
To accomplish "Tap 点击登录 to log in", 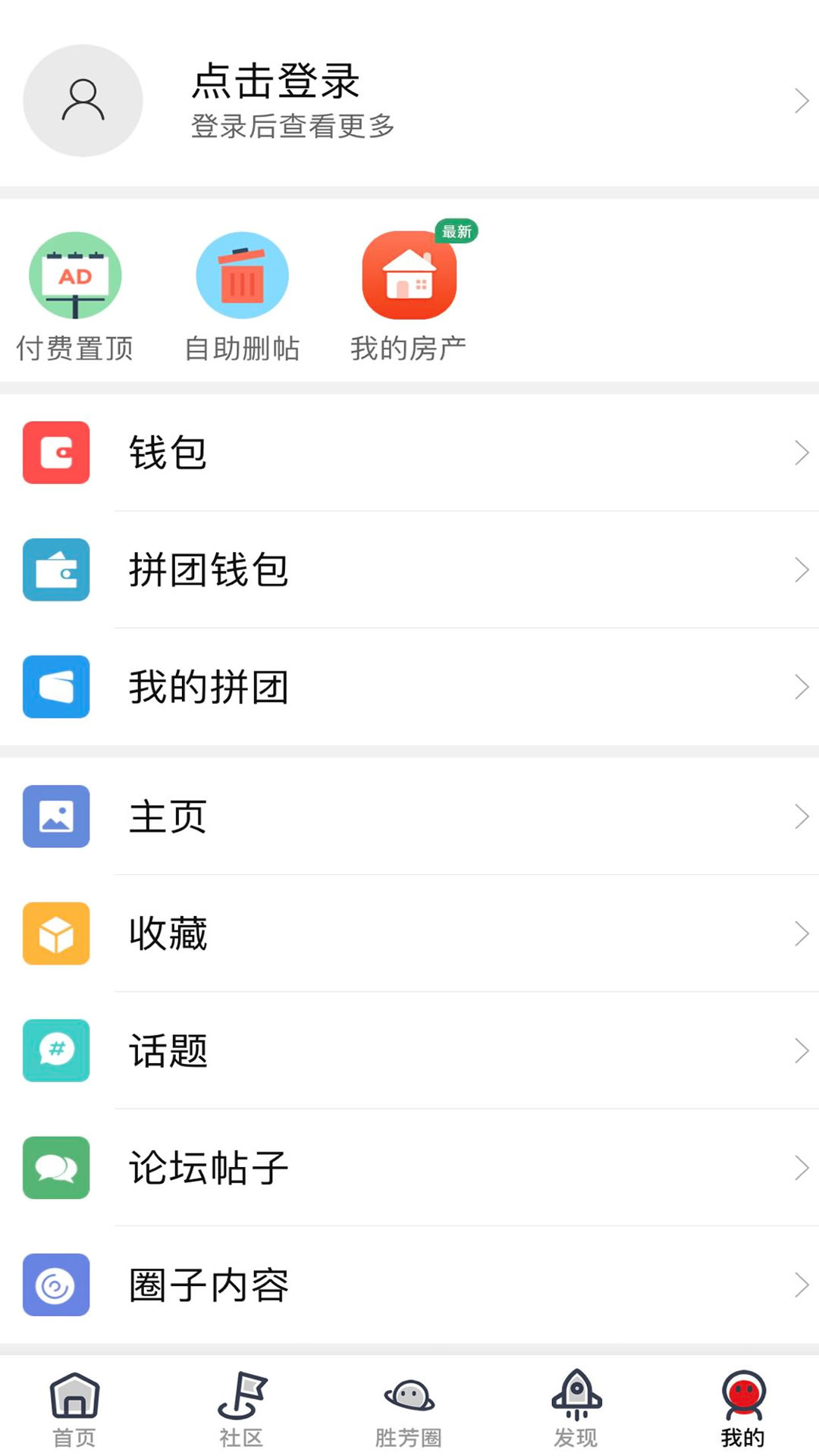I will tap(275, 82).
